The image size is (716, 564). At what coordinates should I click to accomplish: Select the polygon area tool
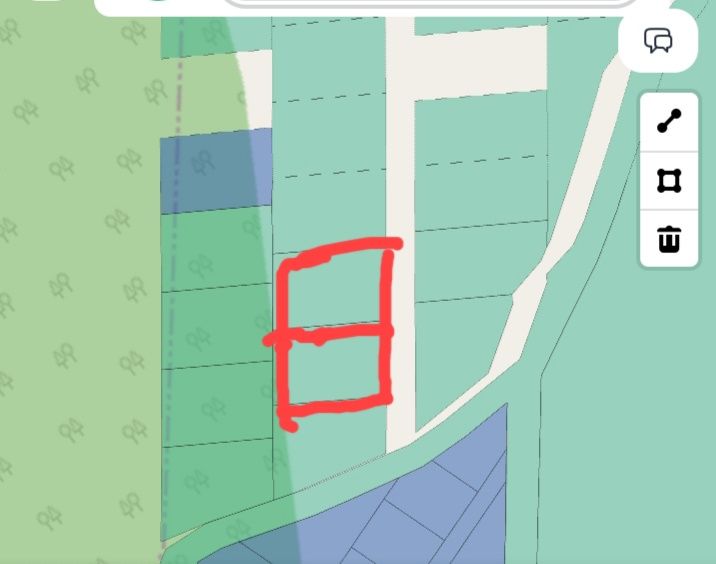[669, 181]
